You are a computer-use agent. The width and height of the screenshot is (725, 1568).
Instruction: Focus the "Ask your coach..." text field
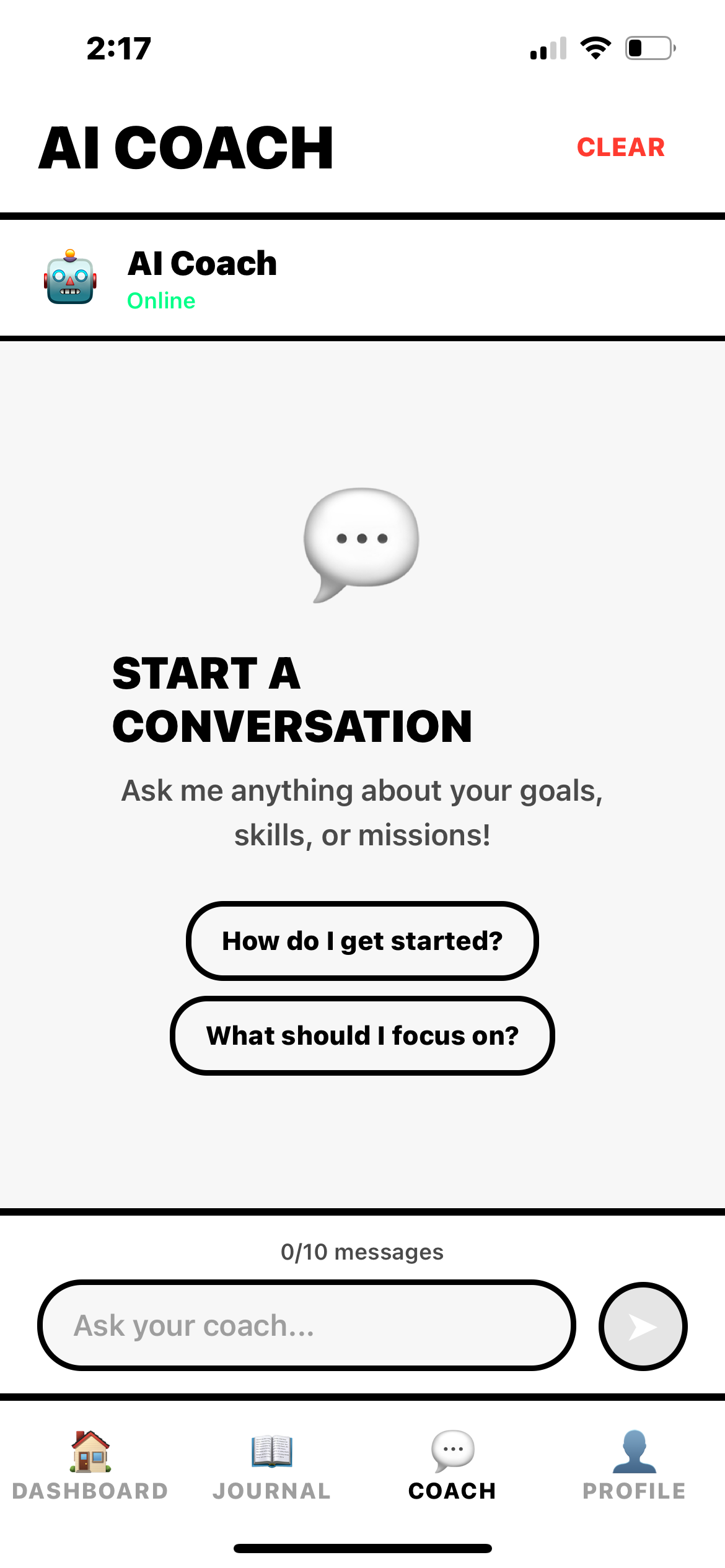tap(306, 1326)
